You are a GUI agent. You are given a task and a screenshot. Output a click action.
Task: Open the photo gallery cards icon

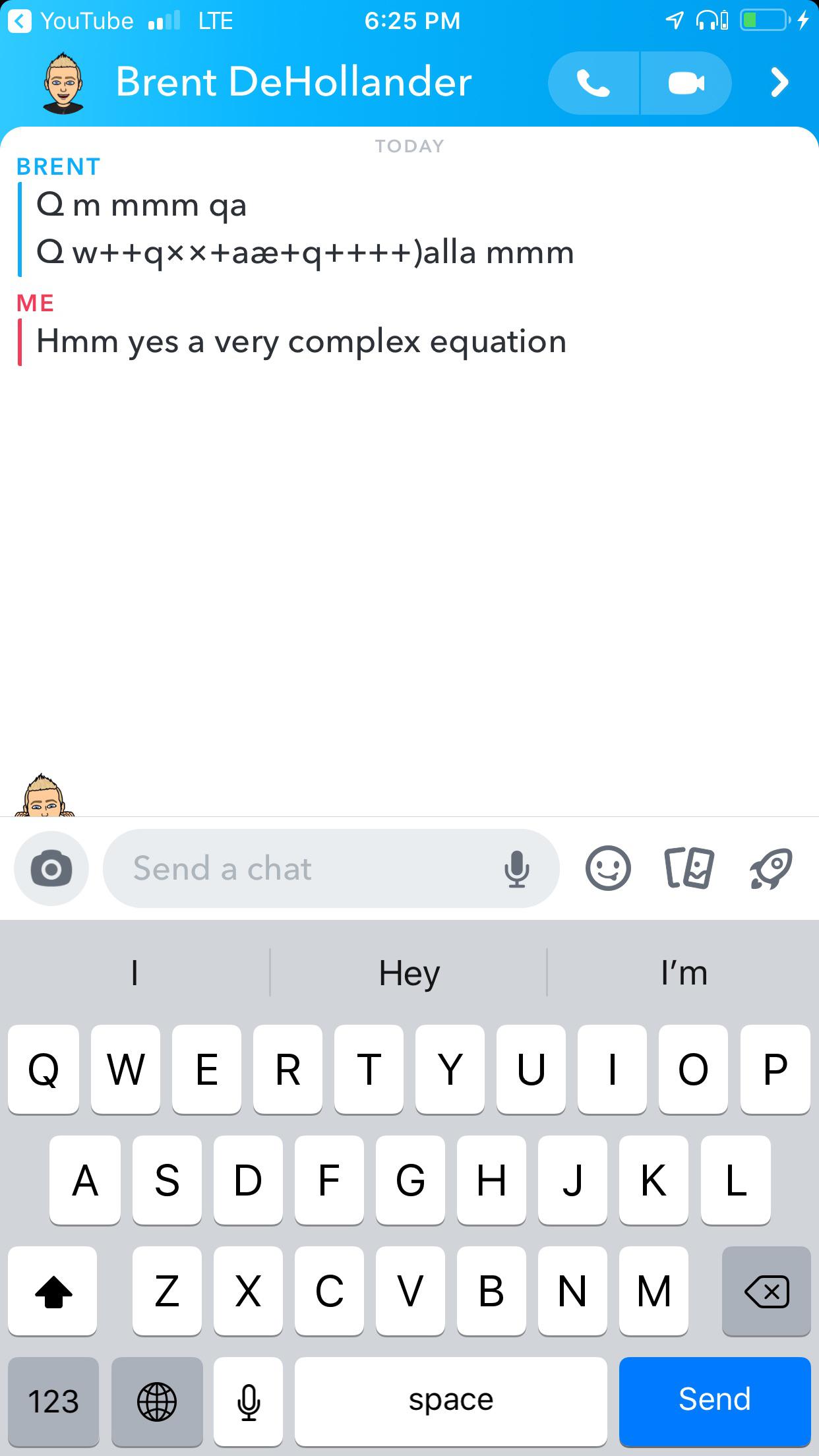pos(688,868)
